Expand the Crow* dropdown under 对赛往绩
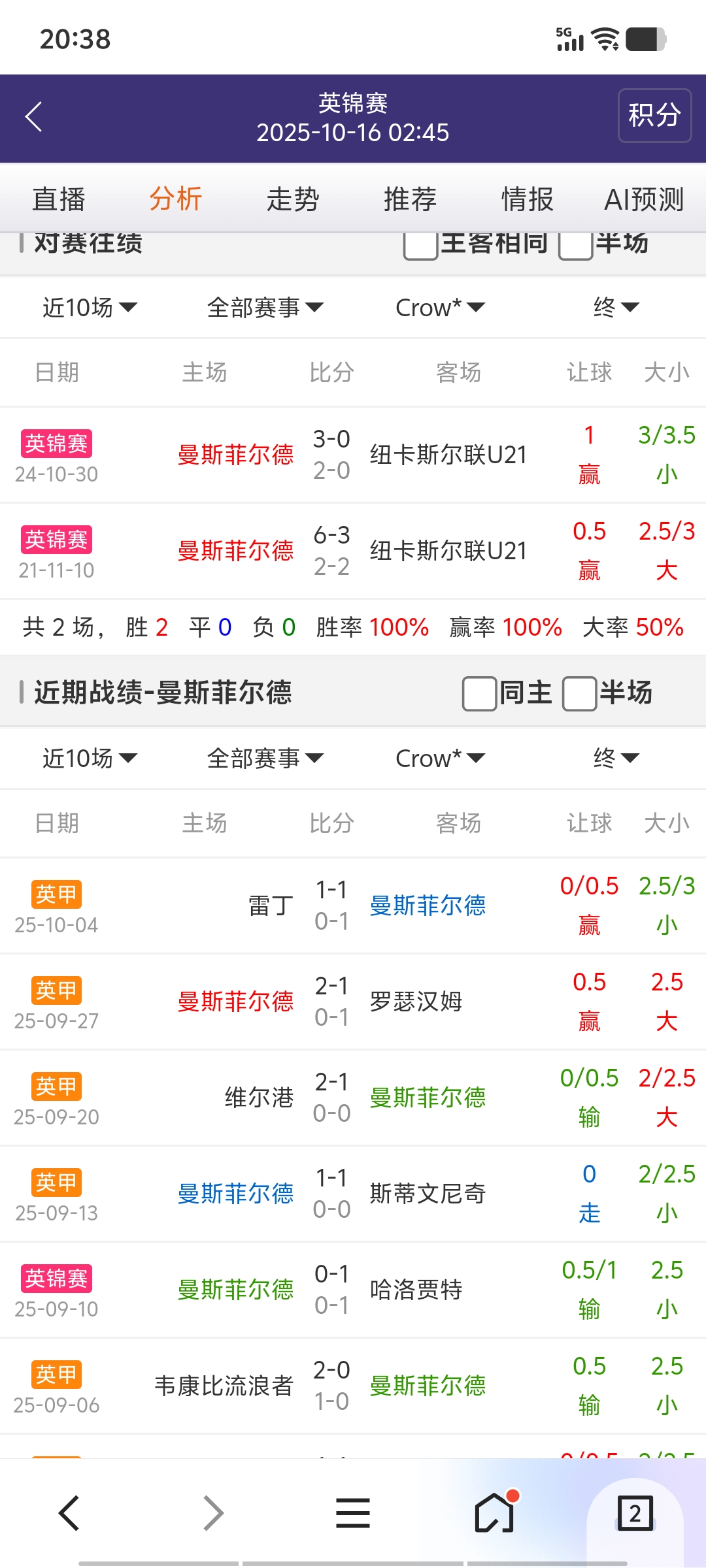Screen dimensions: 706x1568 point(440,307)
